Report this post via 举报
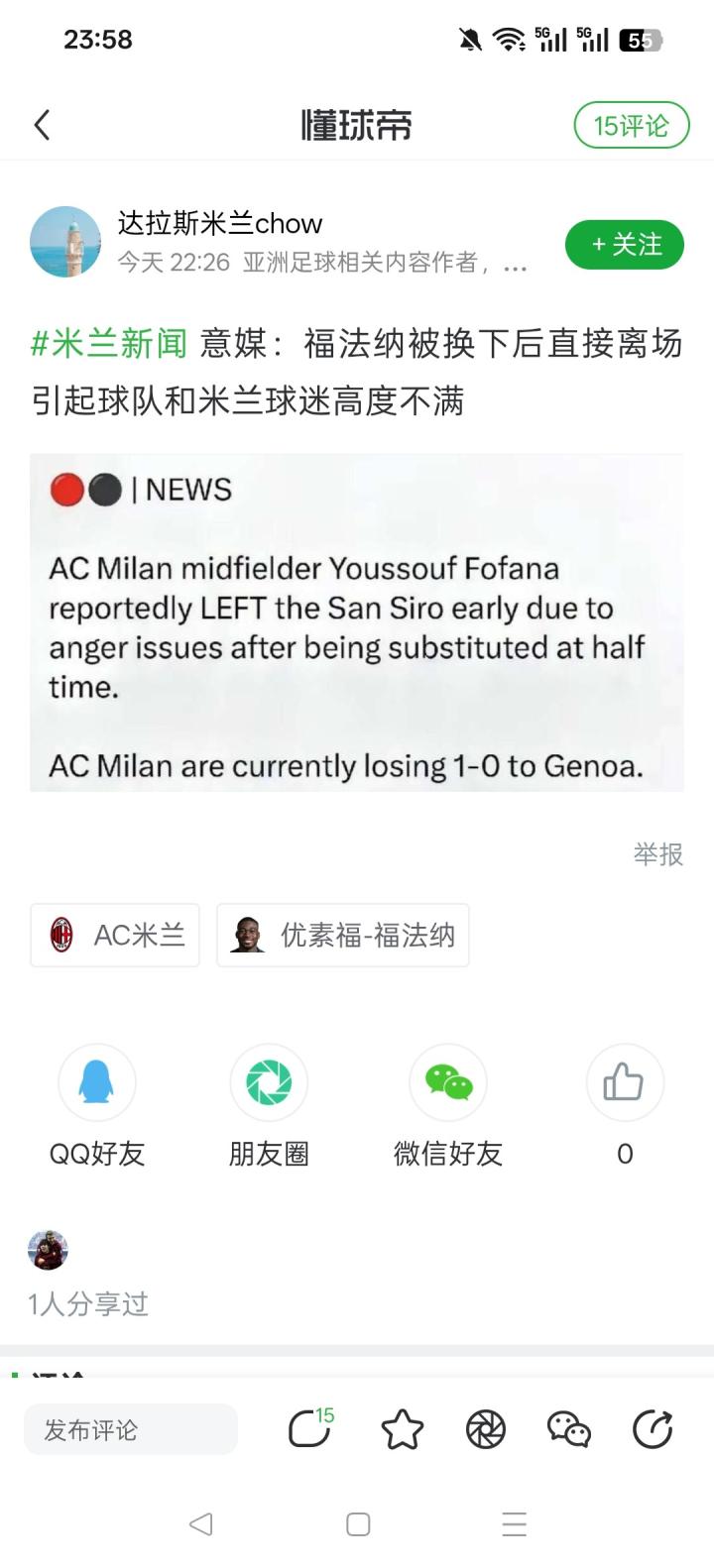Screen dimensions: 714x1568 (x=658, y=854)
